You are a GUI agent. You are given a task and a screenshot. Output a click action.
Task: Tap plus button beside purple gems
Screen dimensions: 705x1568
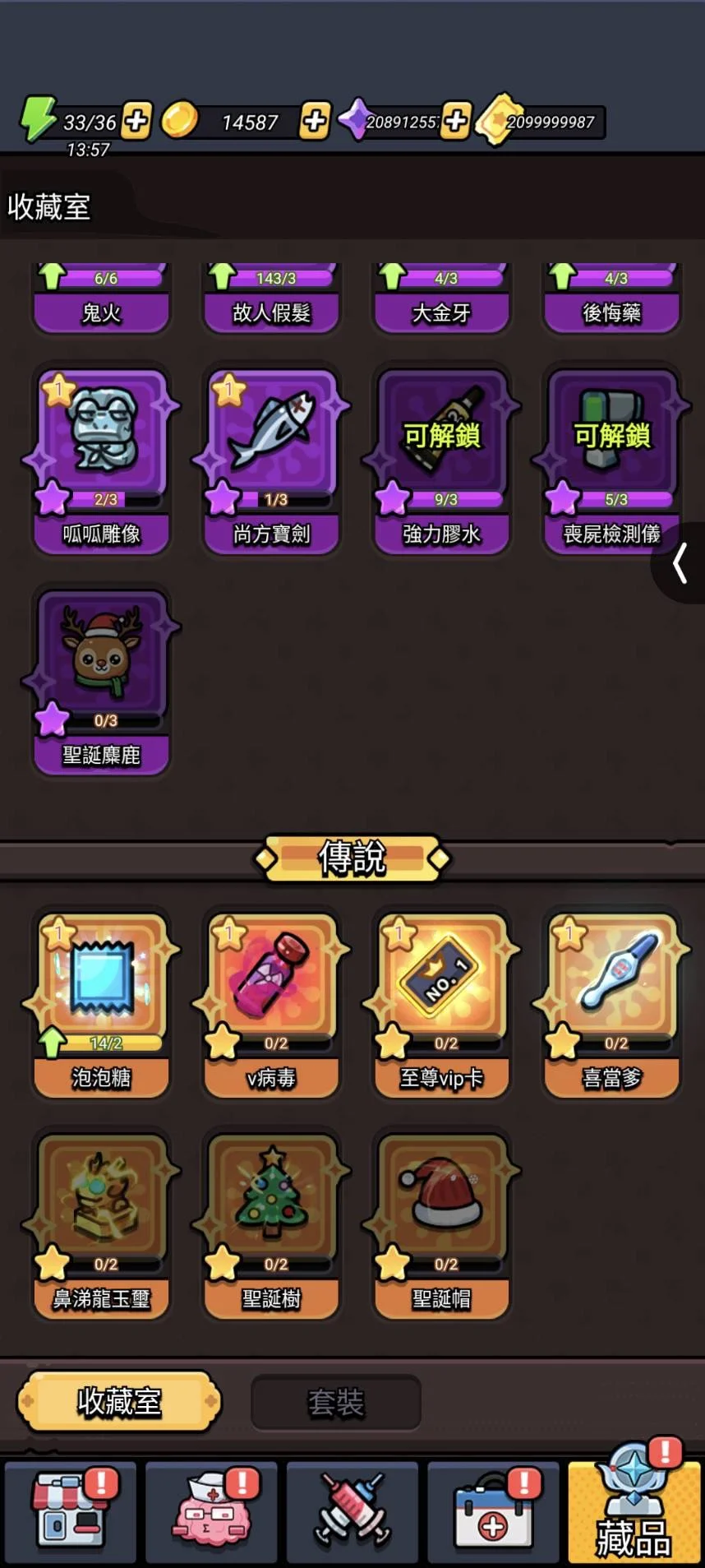click(x=456, y=121)
